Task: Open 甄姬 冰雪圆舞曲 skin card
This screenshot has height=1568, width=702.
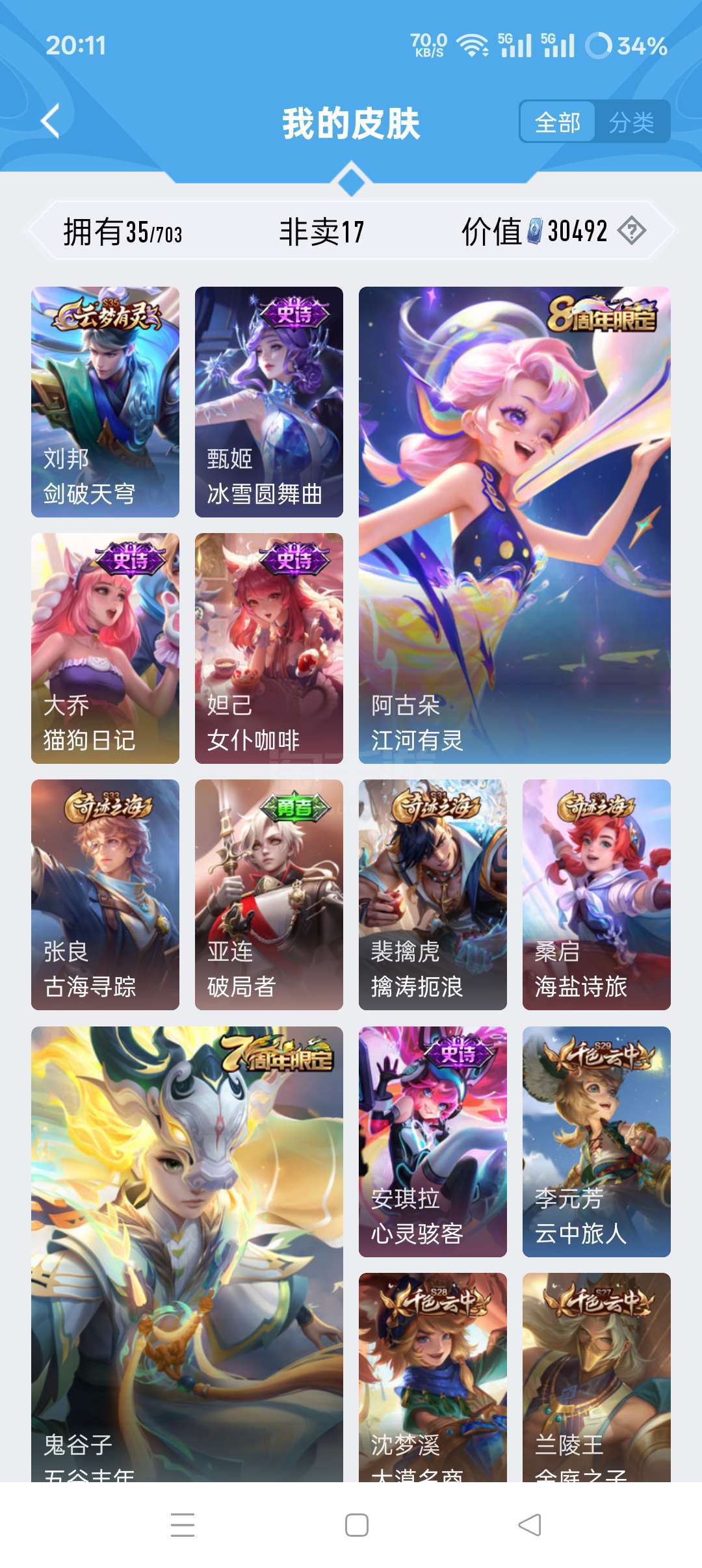Action: (x=269, y=402)
